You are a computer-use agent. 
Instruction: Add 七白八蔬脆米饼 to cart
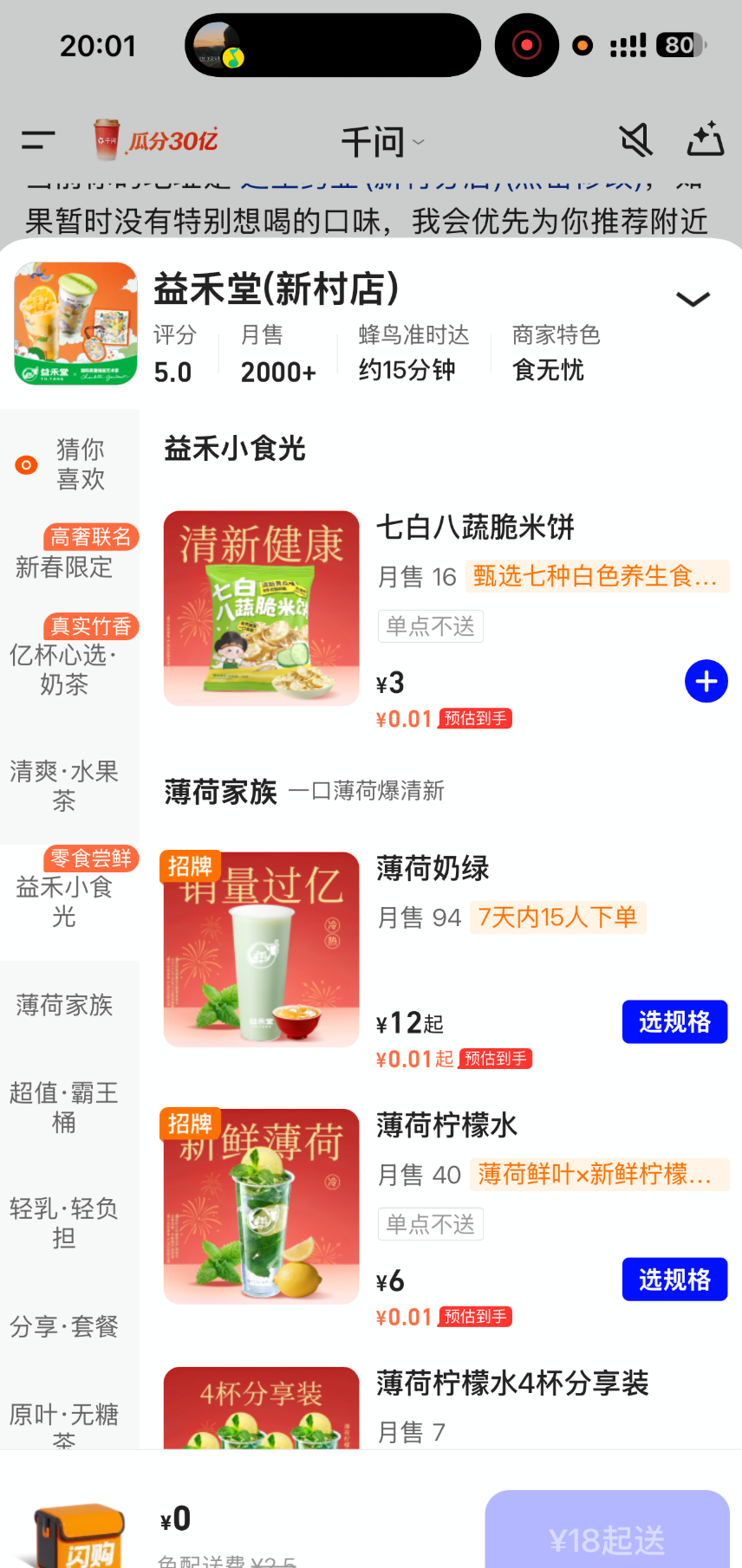[706, 682]
